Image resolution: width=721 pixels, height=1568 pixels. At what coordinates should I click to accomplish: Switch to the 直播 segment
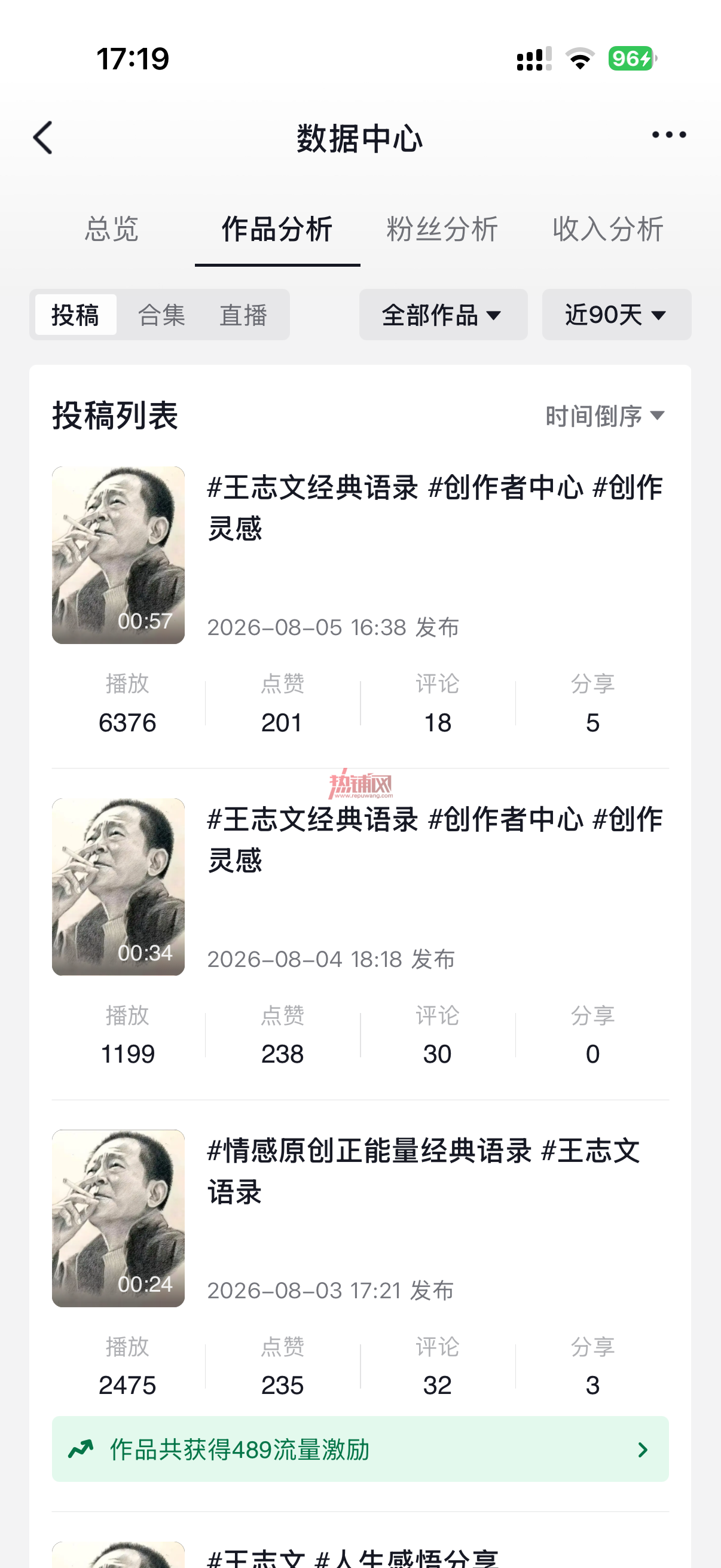coord(243,315)
